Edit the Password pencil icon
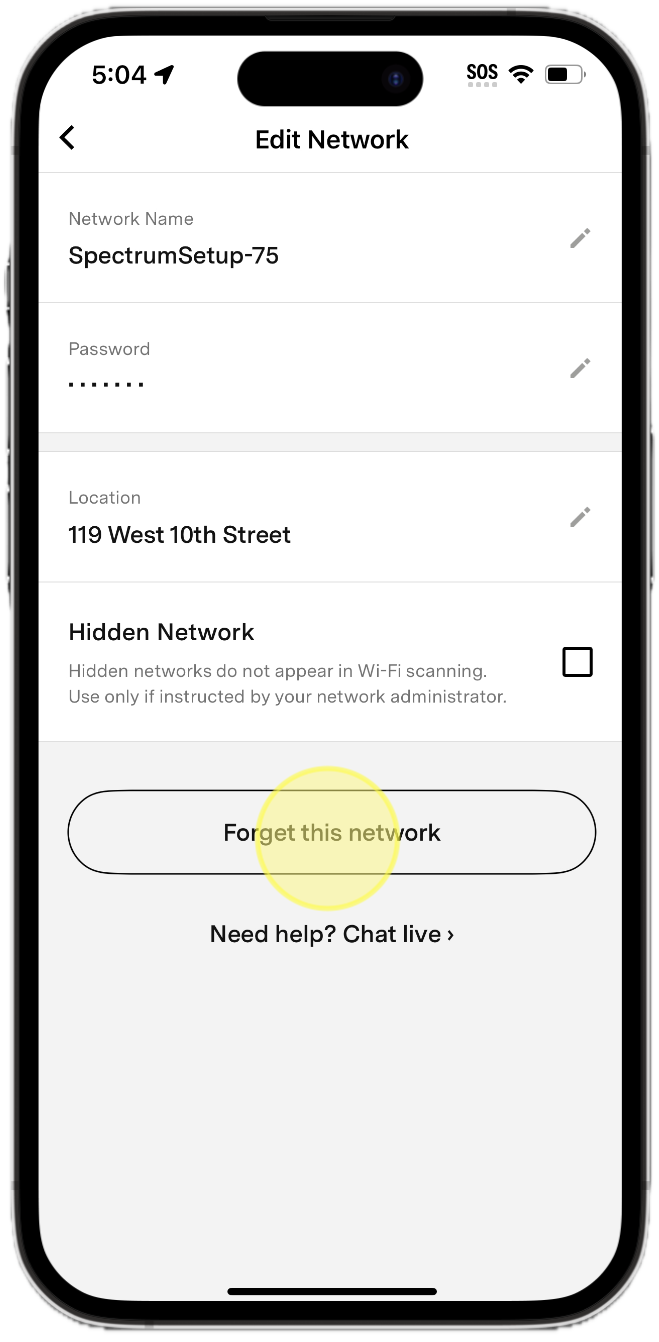The image size is (659, 1342). click(580, 368)
